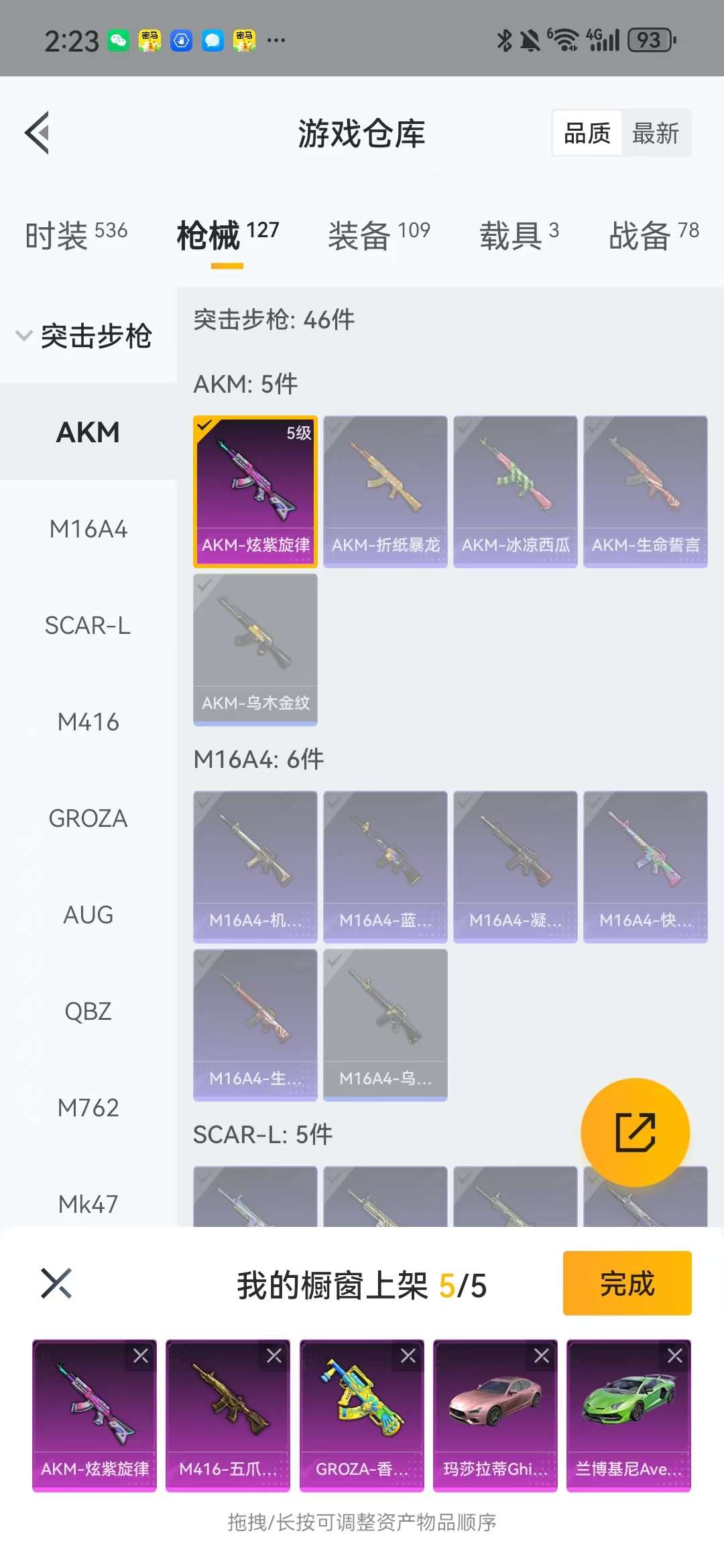Select M416 in the side list
This screenshot has width=724, height=1568.
coord(88,722)
